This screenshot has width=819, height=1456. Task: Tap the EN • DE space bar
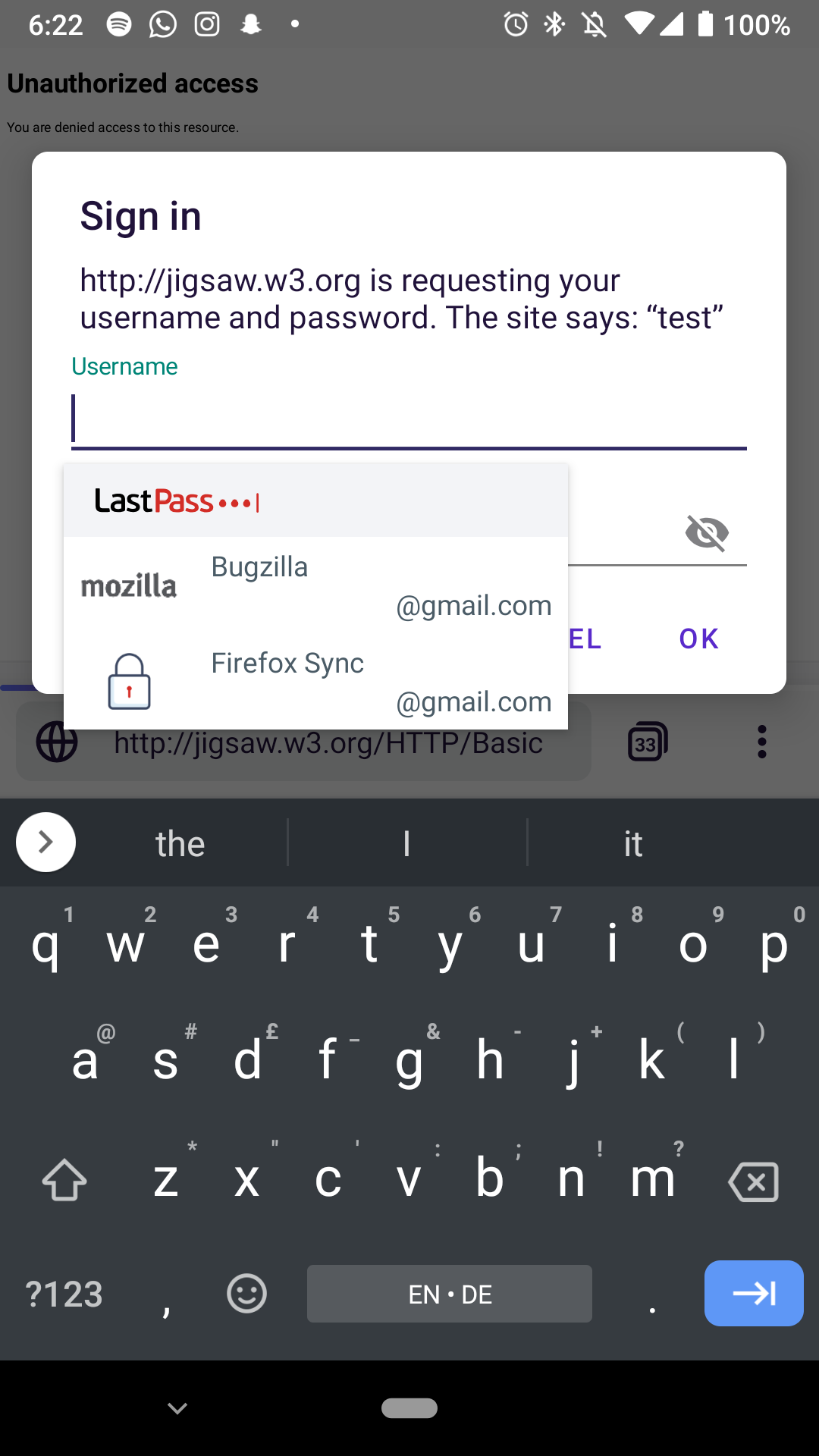point(450,1294)
